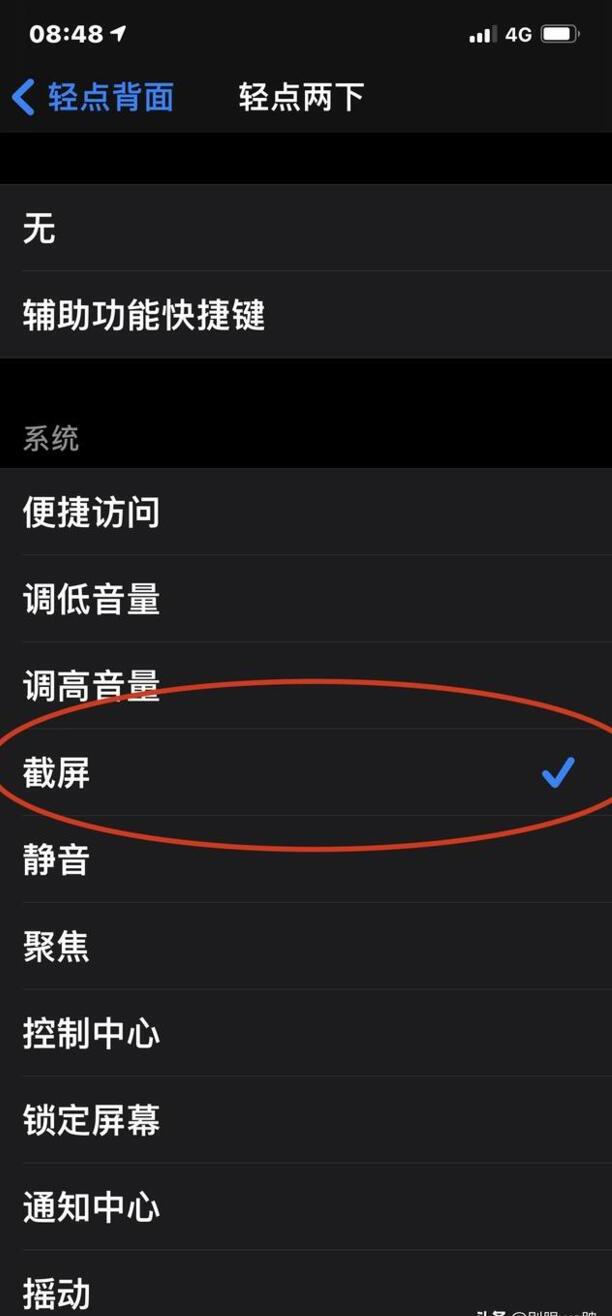This screenshot has width=612, height=1316.
Task: Tap the checked 截屏 option
Action: 306,772
